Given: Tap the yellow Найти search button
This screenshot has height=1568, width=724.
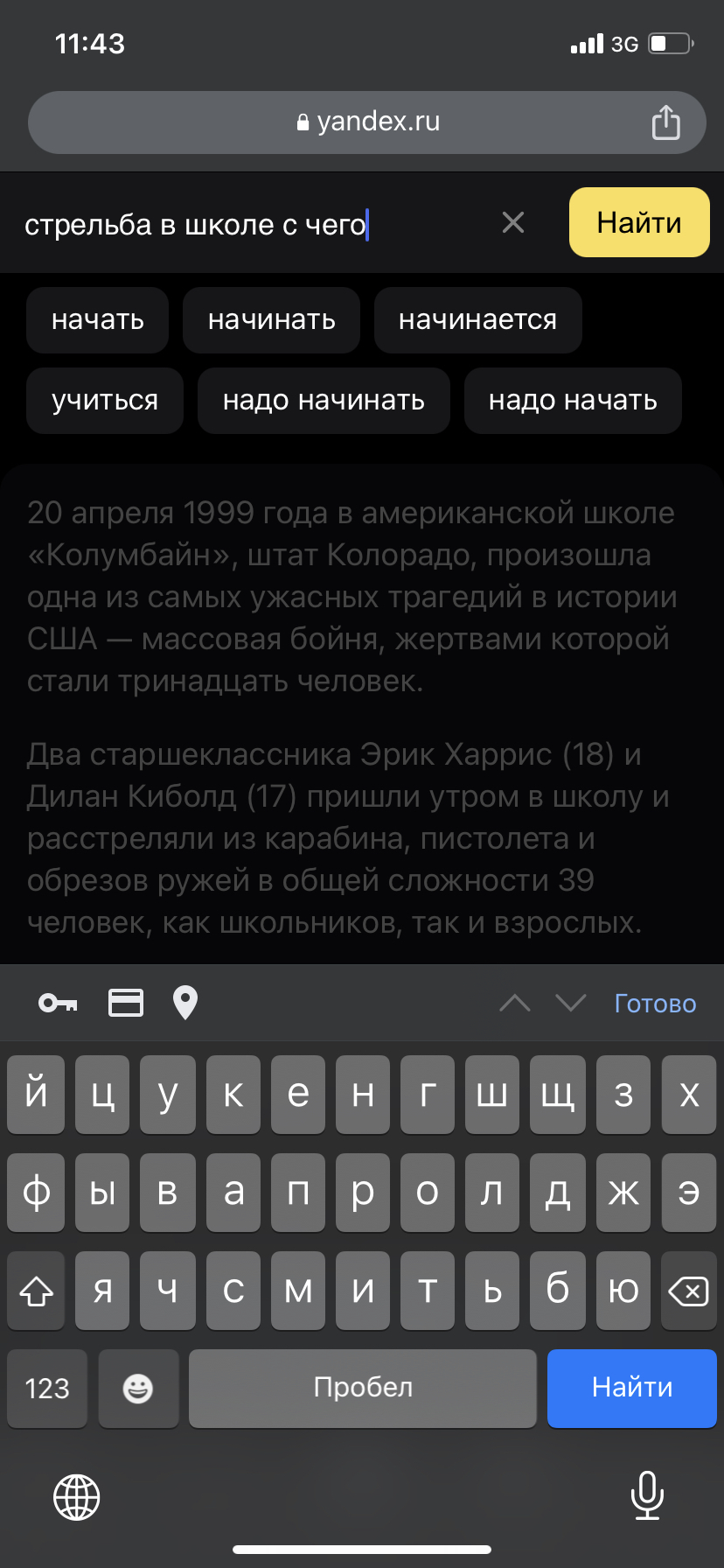Looking at the screenshot, I should point(638,222).
